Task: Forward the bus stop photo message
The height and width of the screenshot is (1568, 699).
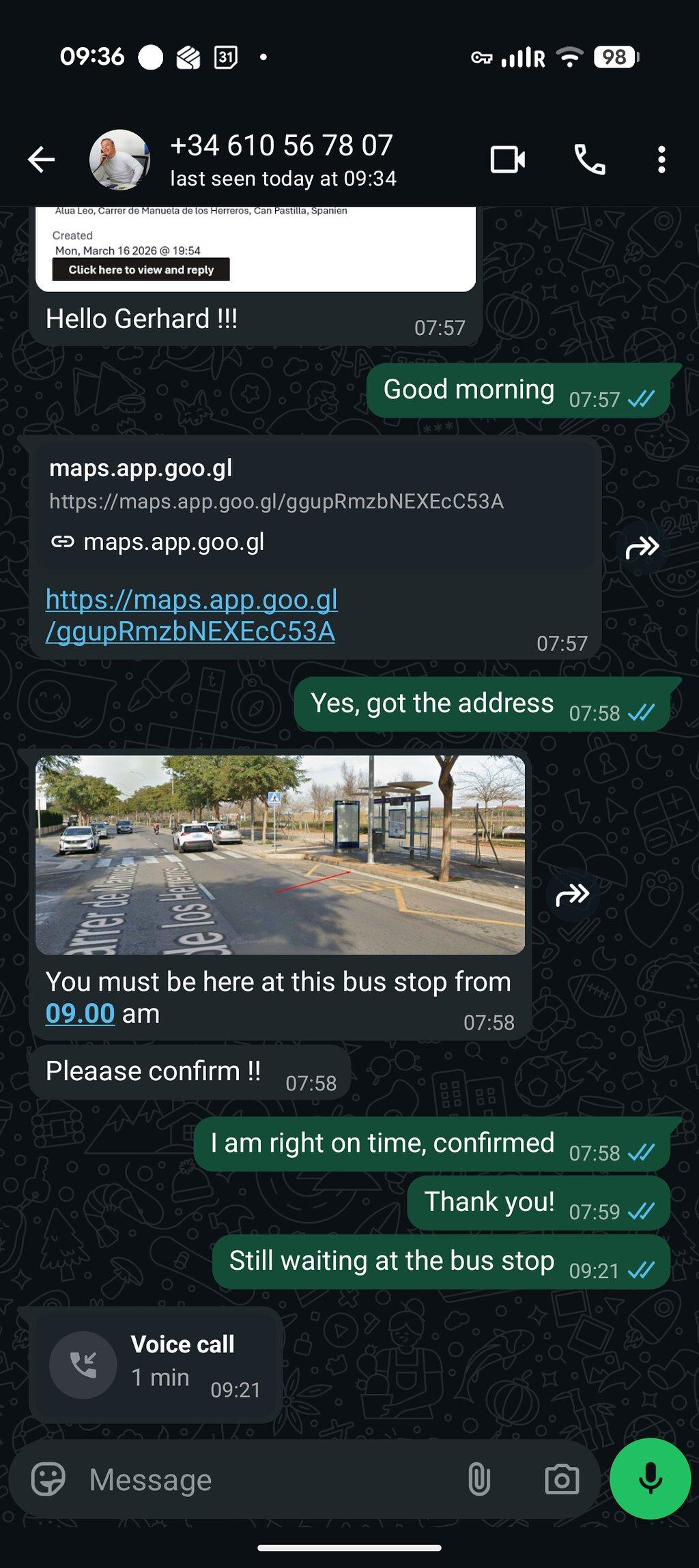Action: (572, 895)
